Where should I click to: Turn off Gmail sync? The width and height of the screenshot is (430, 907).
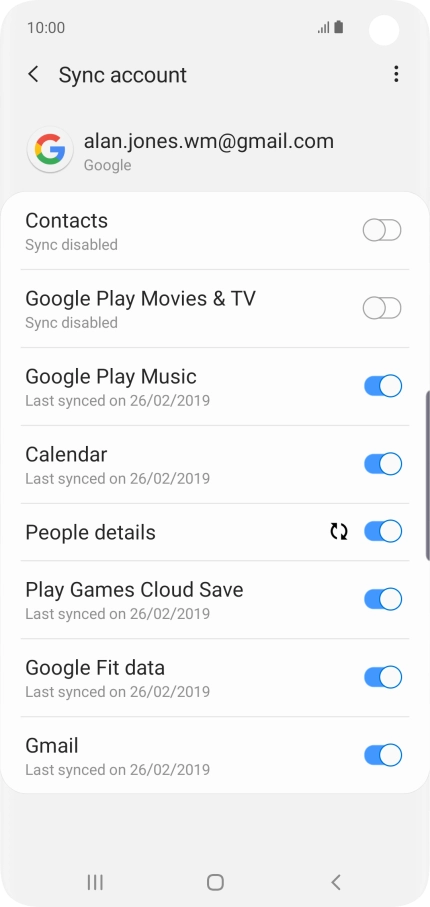coord(383,755)
